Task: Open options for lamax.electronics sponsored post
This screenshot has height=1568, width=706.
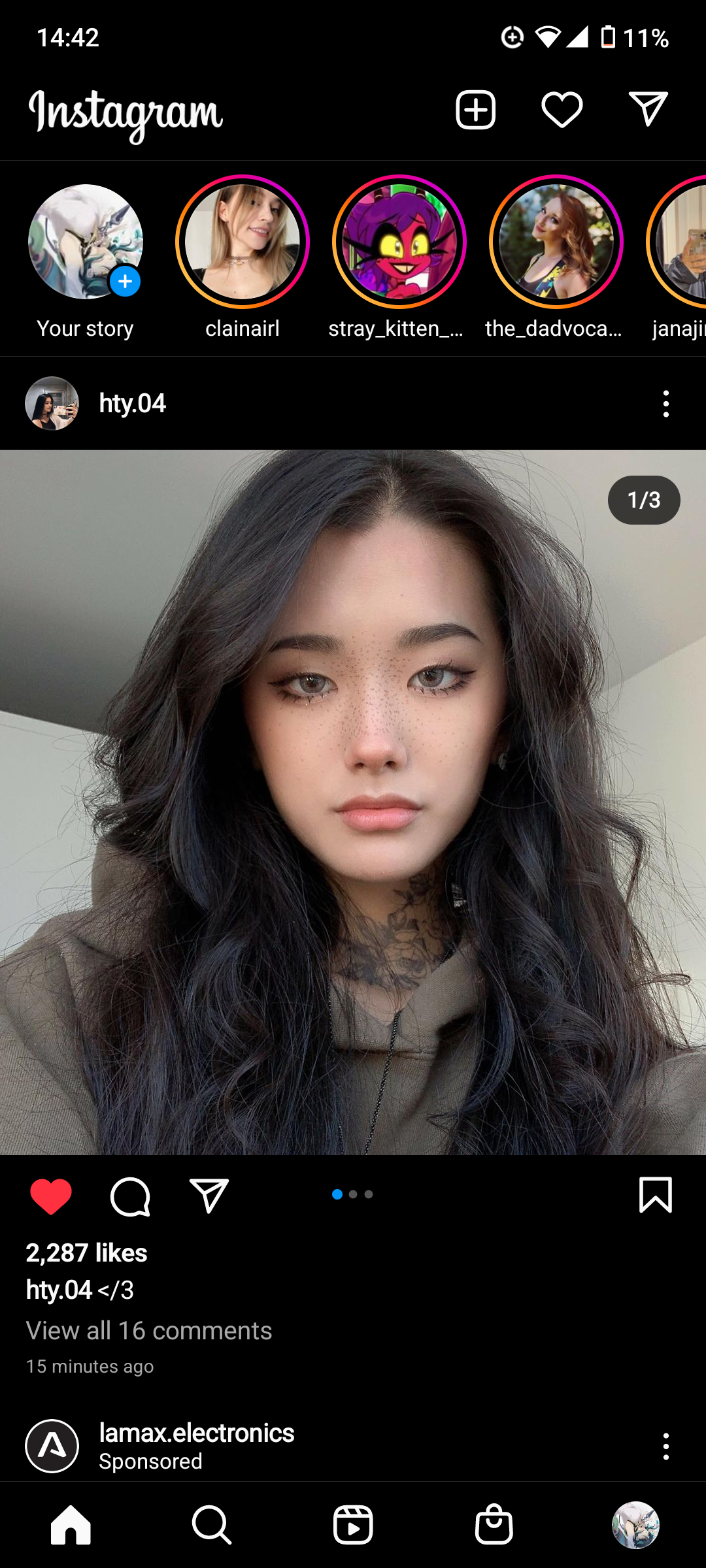Action: (666, 1446)
